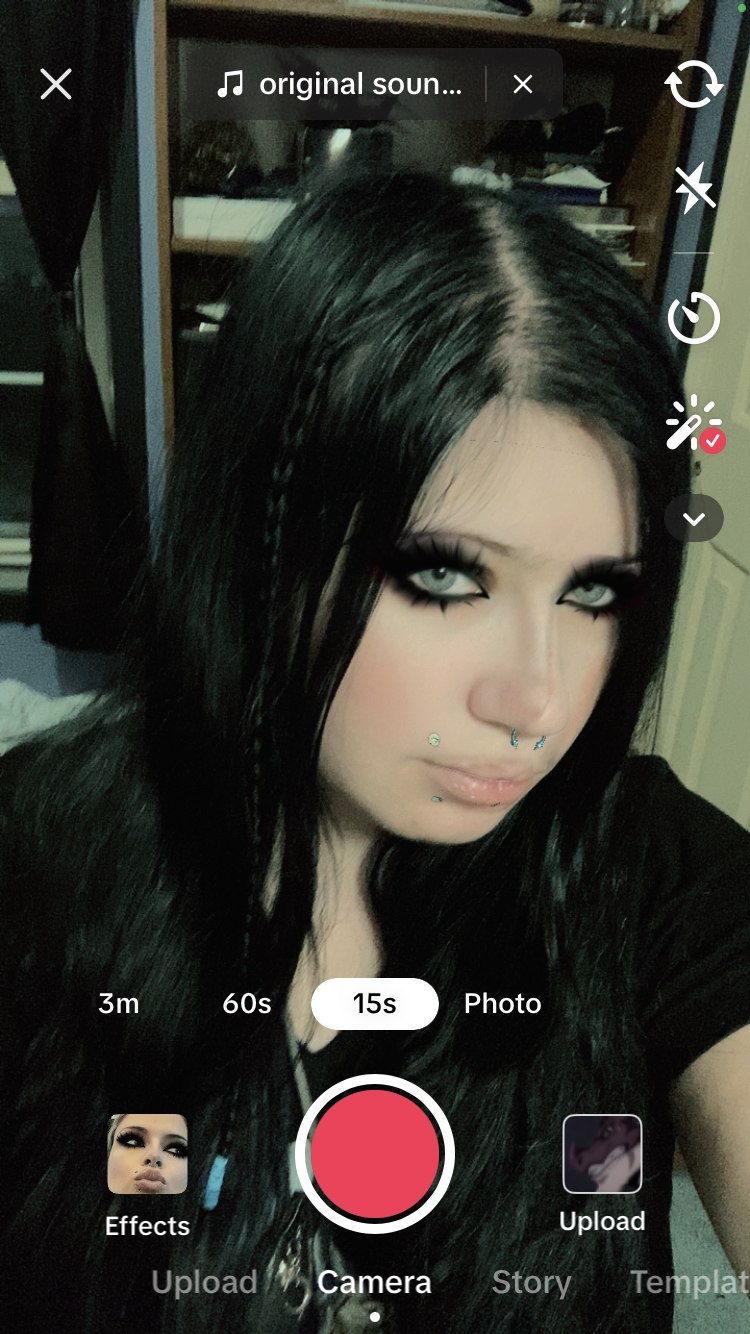Close the camera screen
Screen dimensions: 750x1334
tap(56, 84)
